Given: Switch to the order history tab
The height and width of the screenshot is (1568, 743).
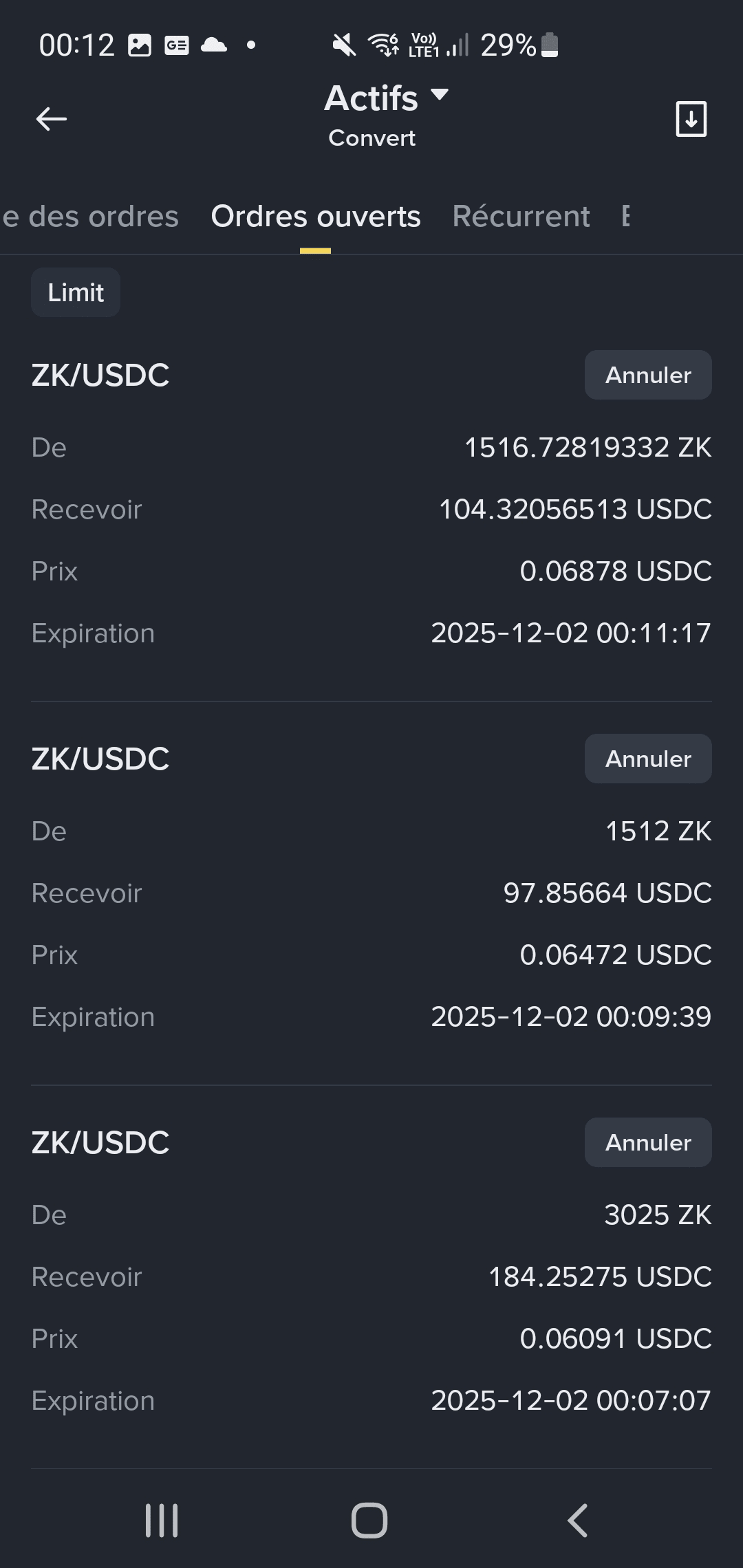Looking at the screenshot, I should (89, 217).
